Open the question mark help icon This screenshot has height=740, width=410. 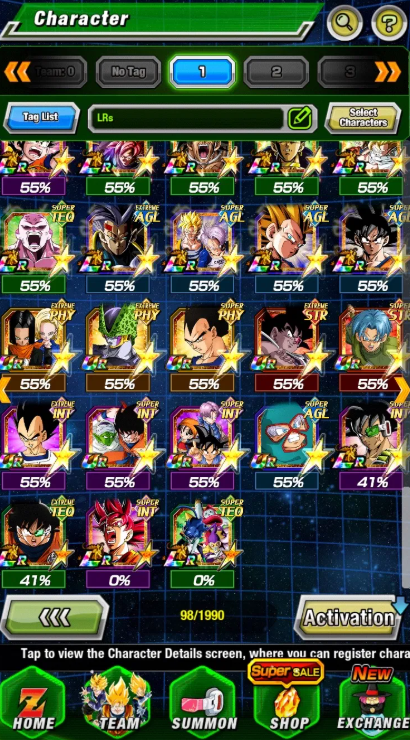(389, 23)
